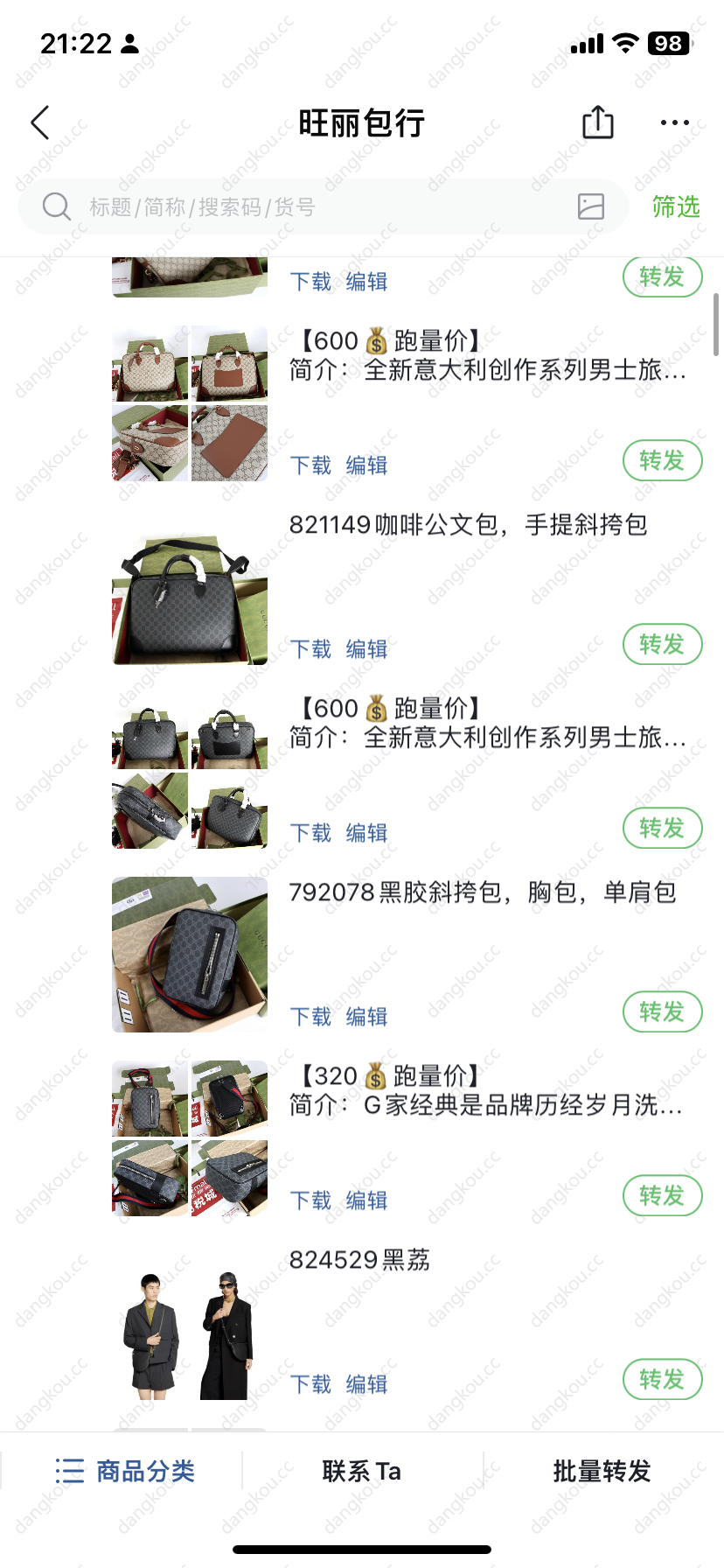724x1568 pixels.
Task: Search by image using the picture icon
Action: coord(591,206)
